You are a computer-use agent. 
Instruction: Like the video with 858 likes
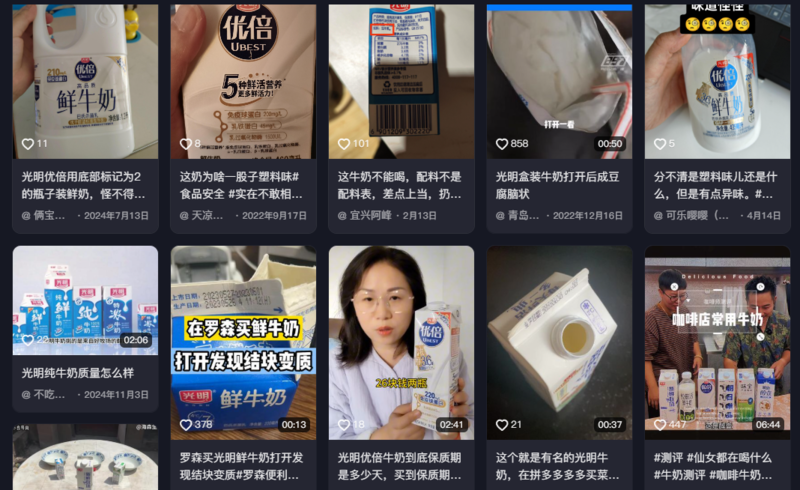click(503, 144)
